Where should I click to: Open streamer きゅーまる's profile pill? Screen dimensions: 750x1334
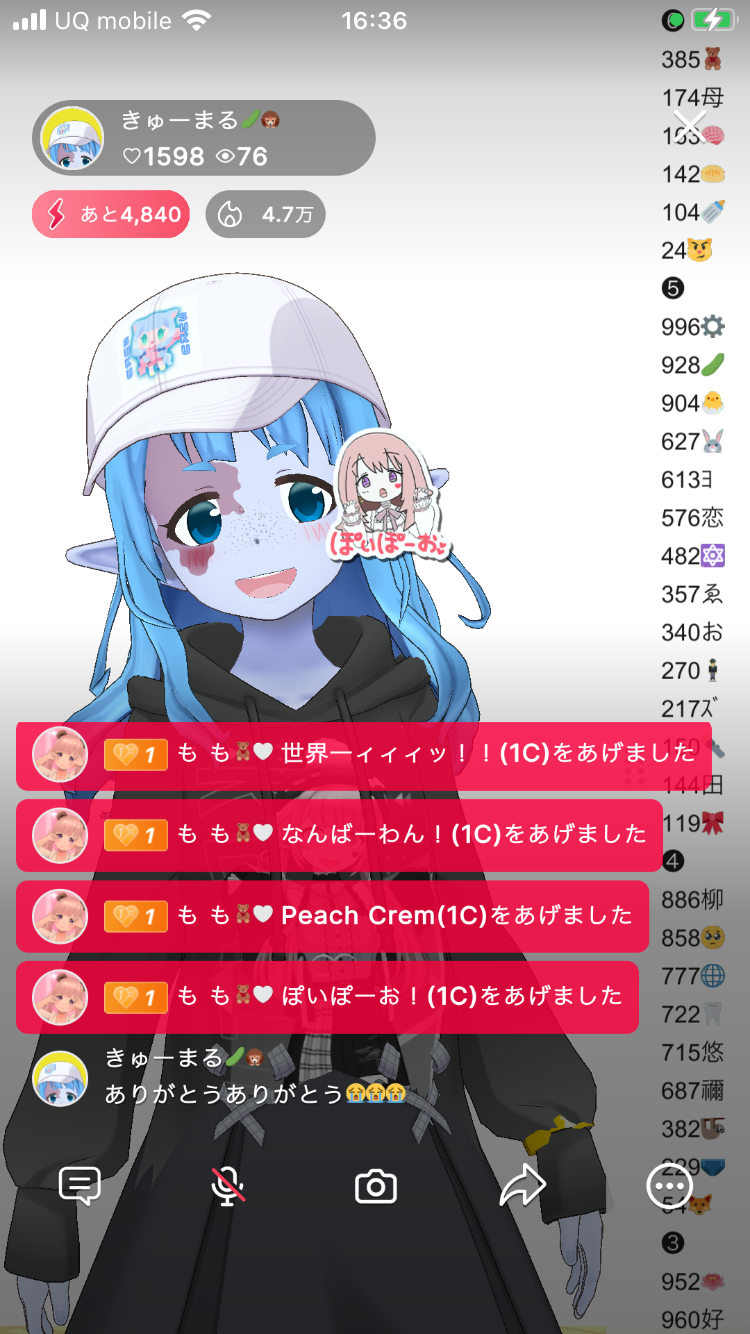point(204,139)
